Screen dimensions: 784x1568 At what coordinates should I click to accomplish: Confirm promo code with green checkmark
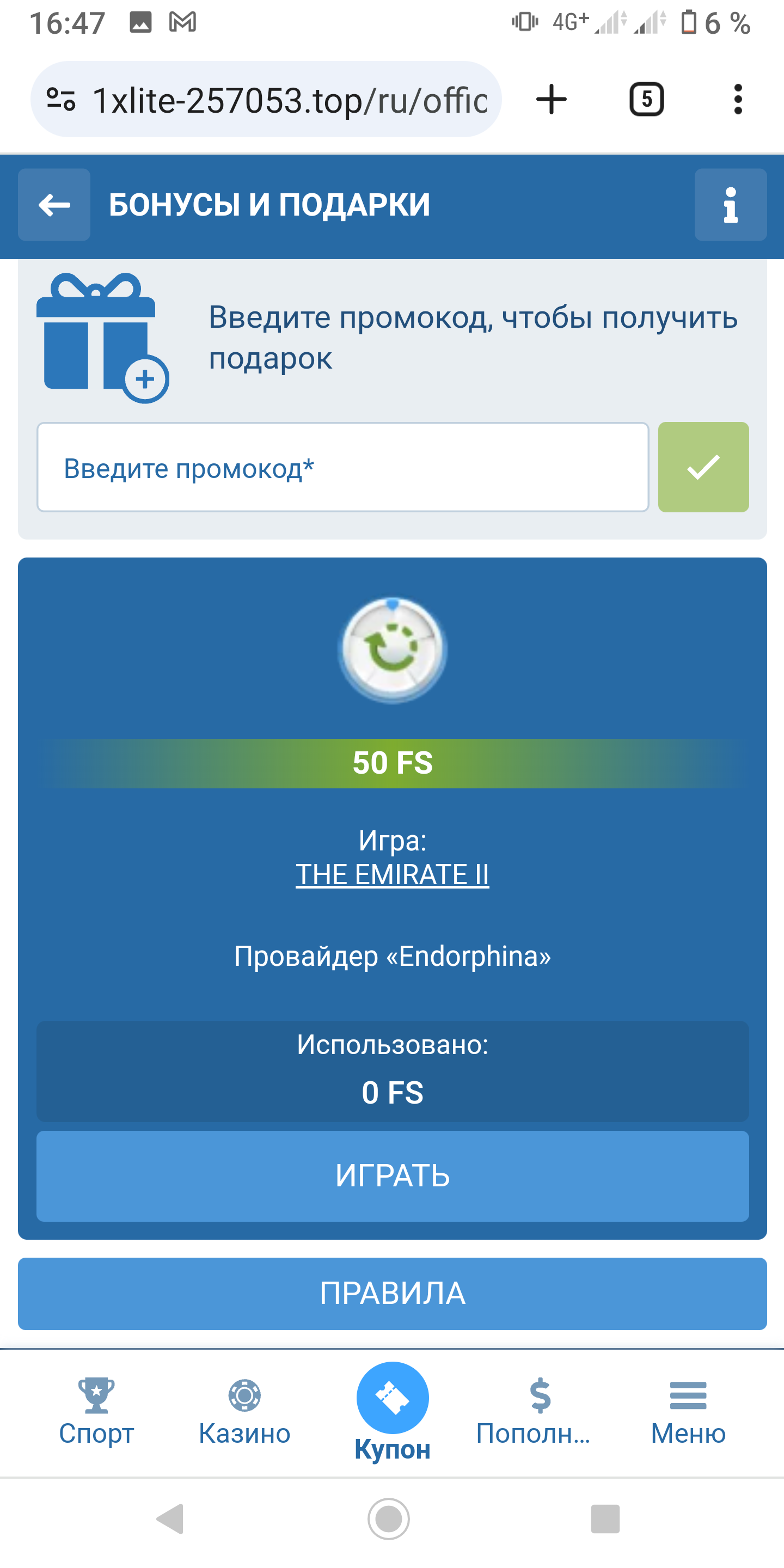pos(703,468)
